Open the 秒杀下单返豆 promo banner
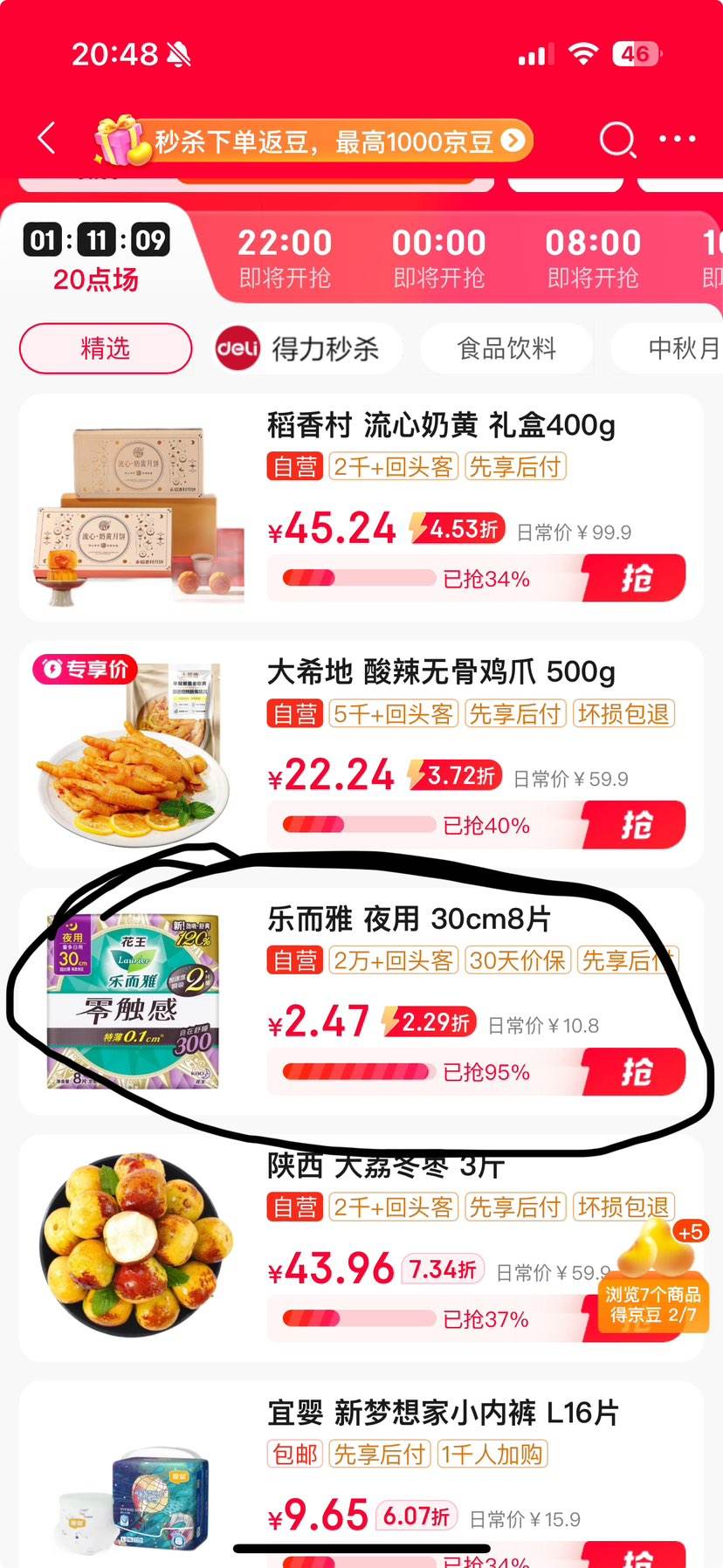Viewport: 723px width, 1568px height. 314,141
